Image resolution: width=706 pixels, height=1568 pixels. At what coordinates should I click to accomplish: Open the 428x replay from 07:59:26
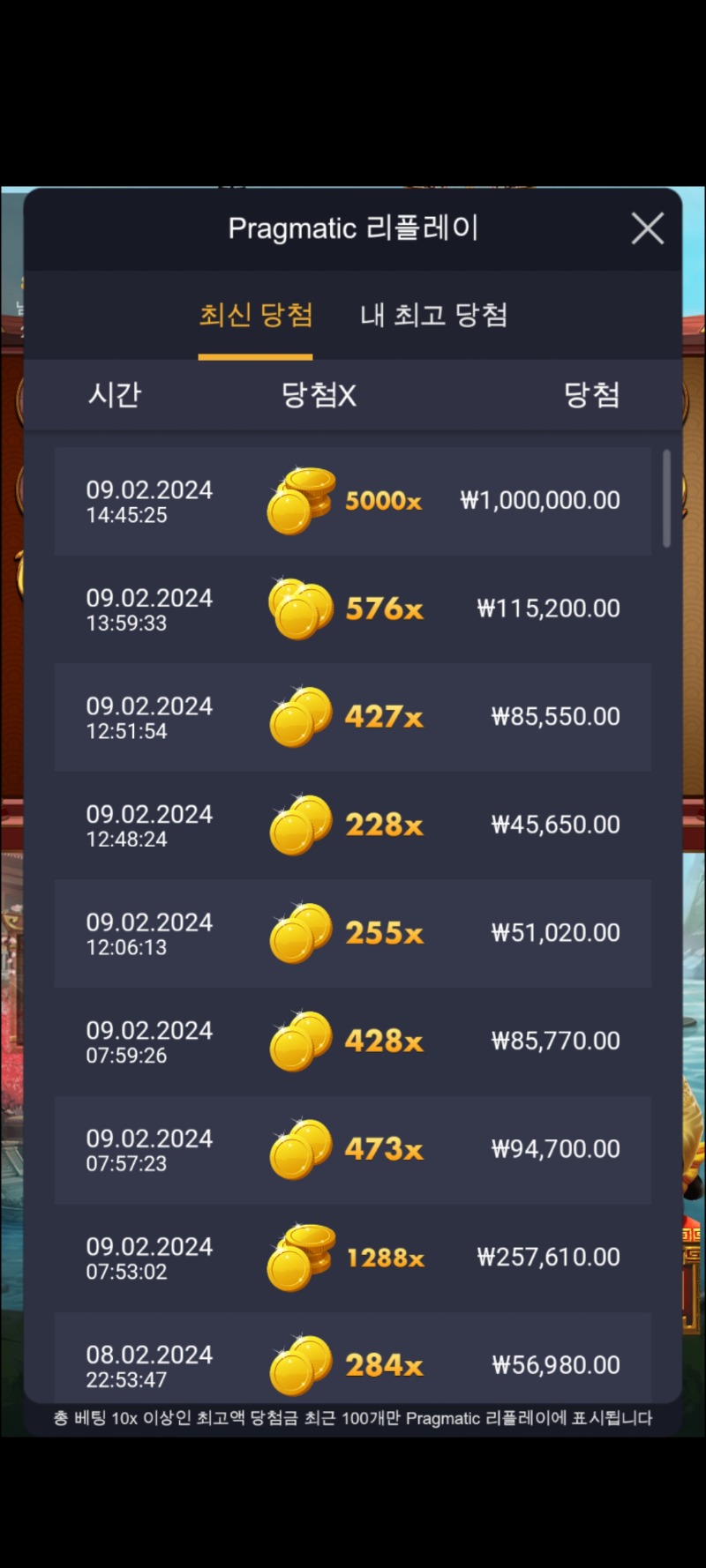[353, 1042]
